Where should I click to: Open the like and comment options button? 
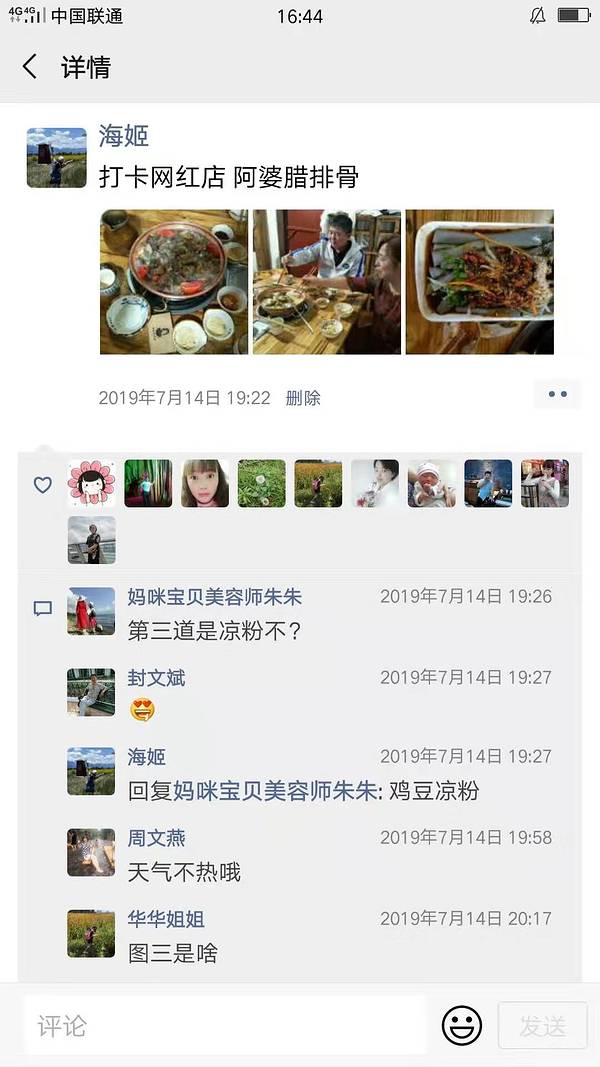pyautogui.click(x=557, y=395)
